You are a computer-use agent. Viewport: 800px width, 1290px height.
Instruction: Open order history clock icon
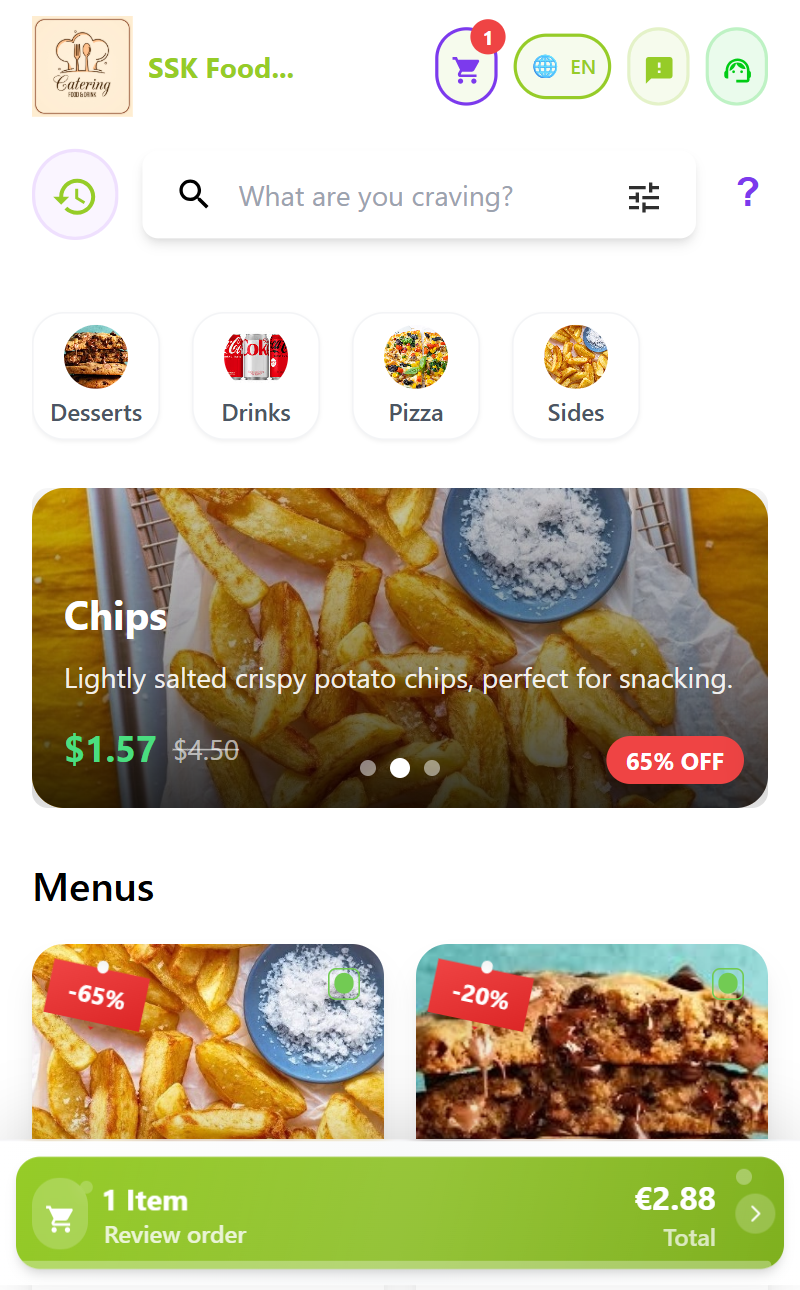tap(75, 195)
